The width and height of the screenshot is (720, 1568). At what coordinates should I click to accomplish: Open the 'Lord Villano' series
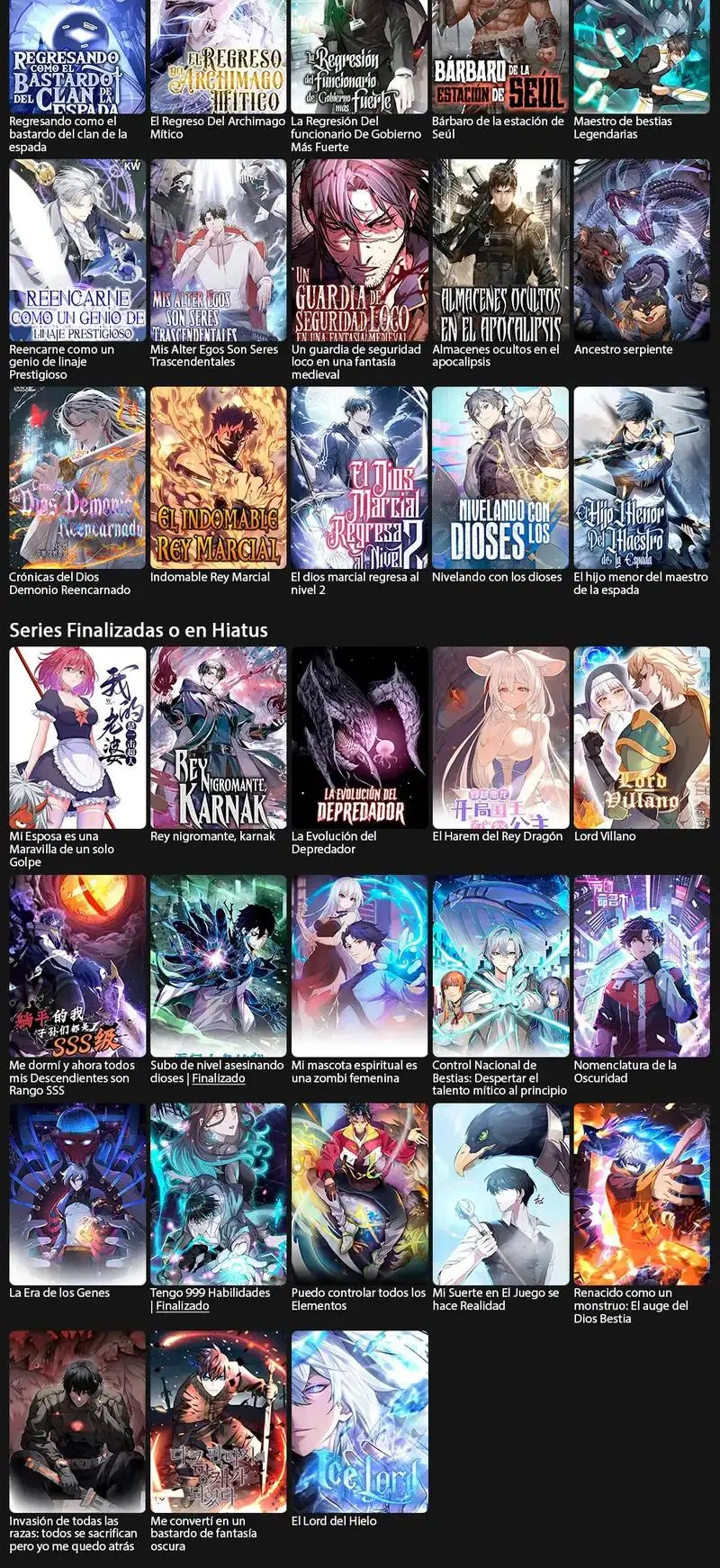642,737
